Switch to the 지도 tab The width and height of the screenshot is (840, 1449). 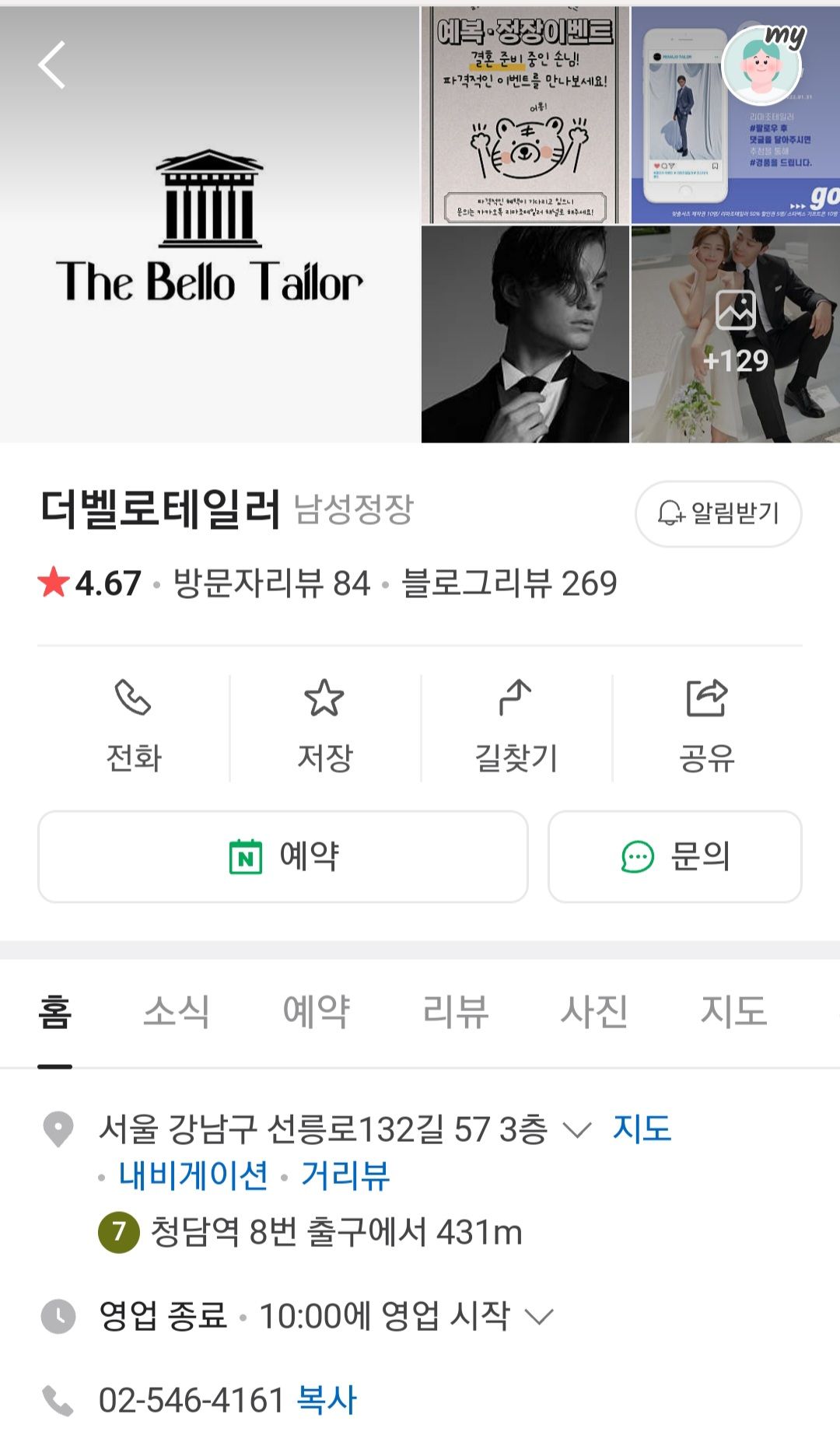(733, 1012)
